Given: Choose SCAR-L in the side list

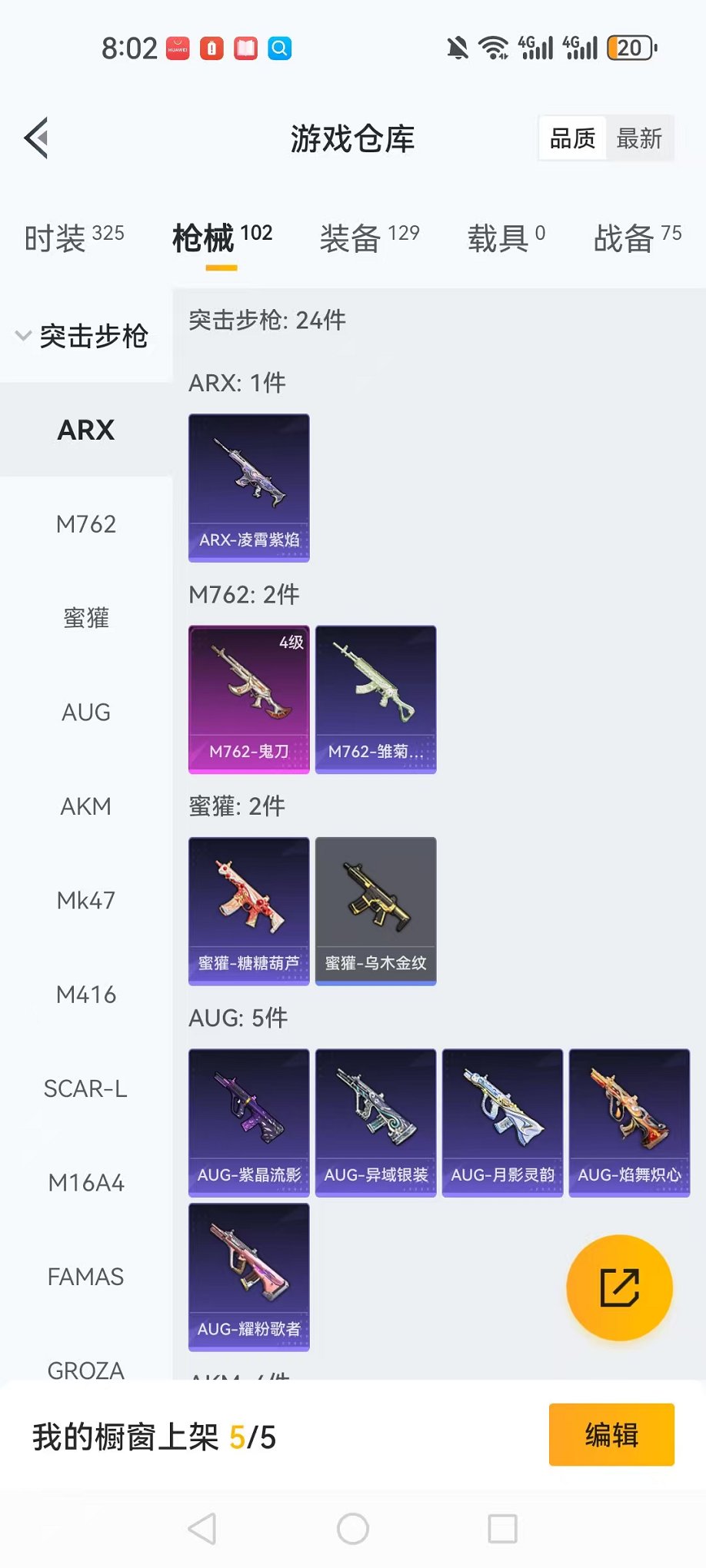Looking at the screenshot, I should tap(86, 1088).
